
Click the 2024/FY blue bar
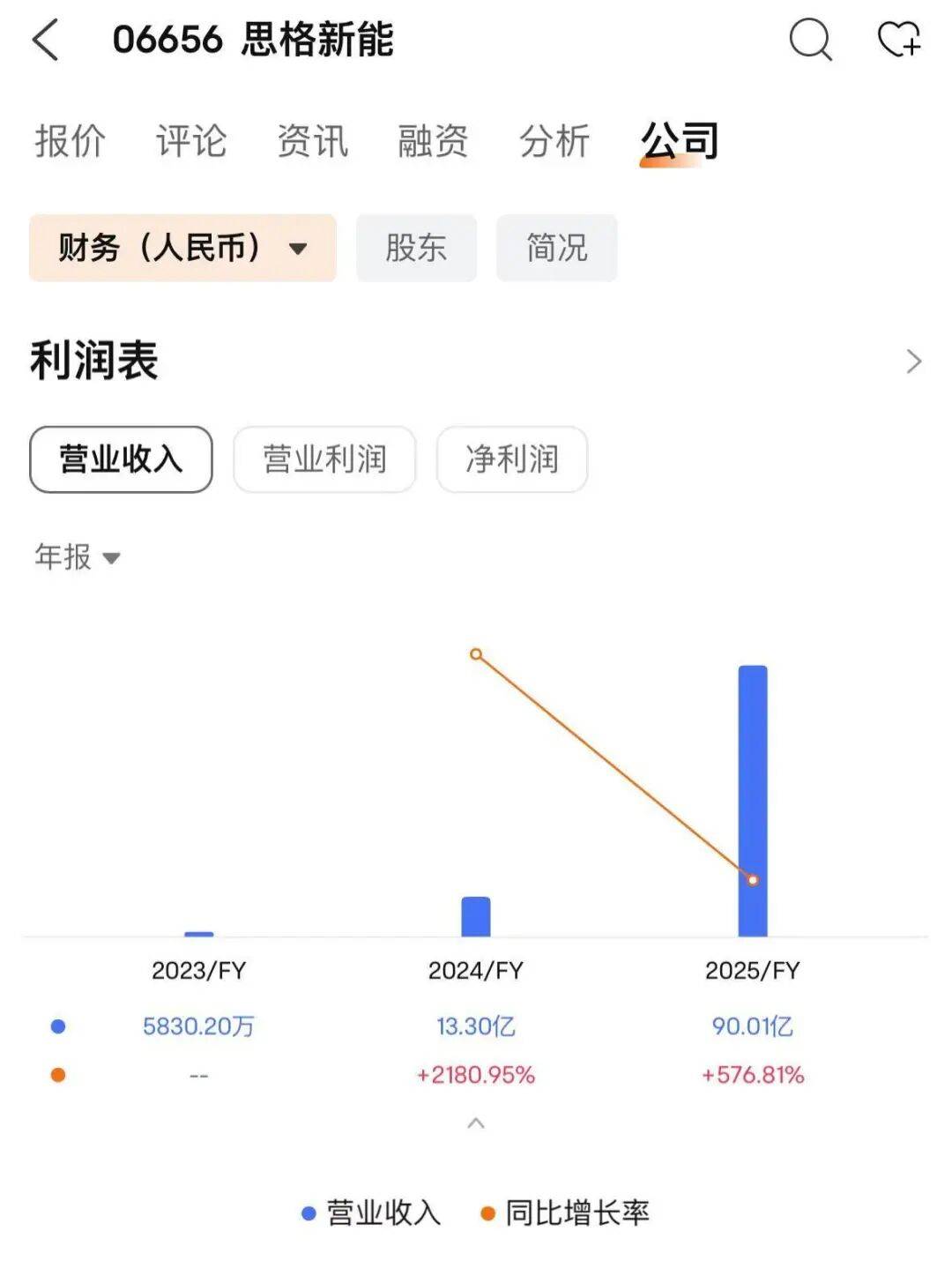click(475, 917)
